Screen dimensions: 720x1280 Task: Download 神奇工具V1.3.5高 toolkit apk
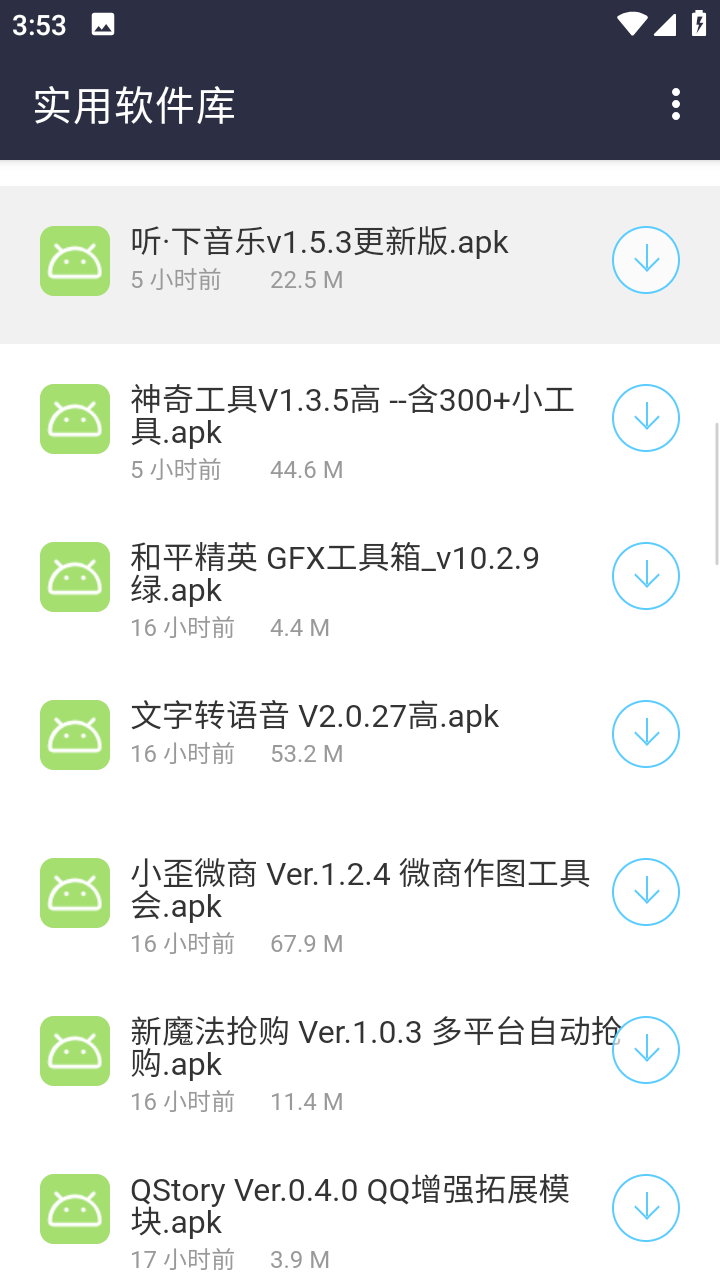tap(645, 418)
